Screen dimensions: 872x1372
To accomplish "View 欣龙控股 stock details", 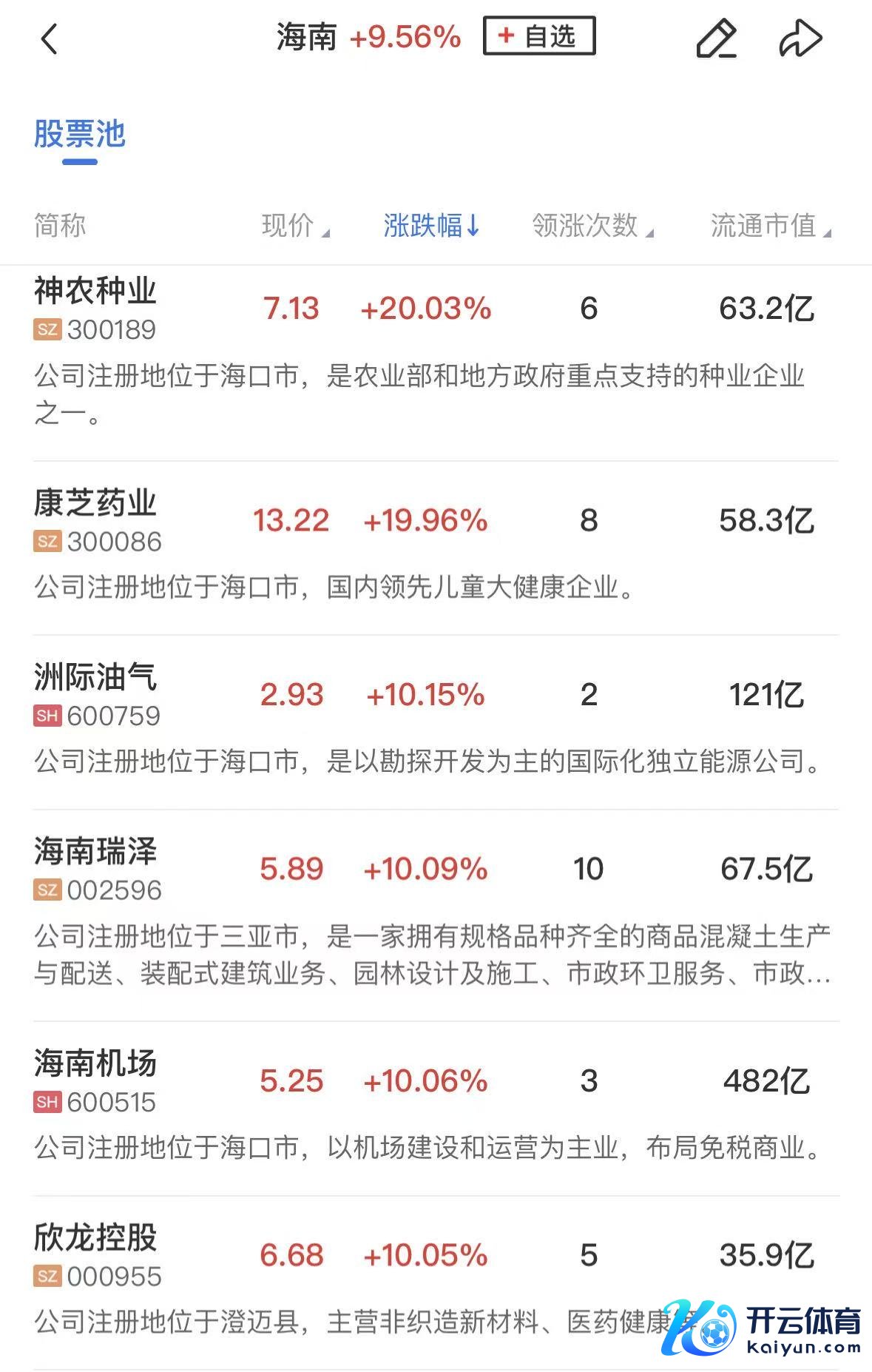I will pyautogui.click(x=96, y=1238).
